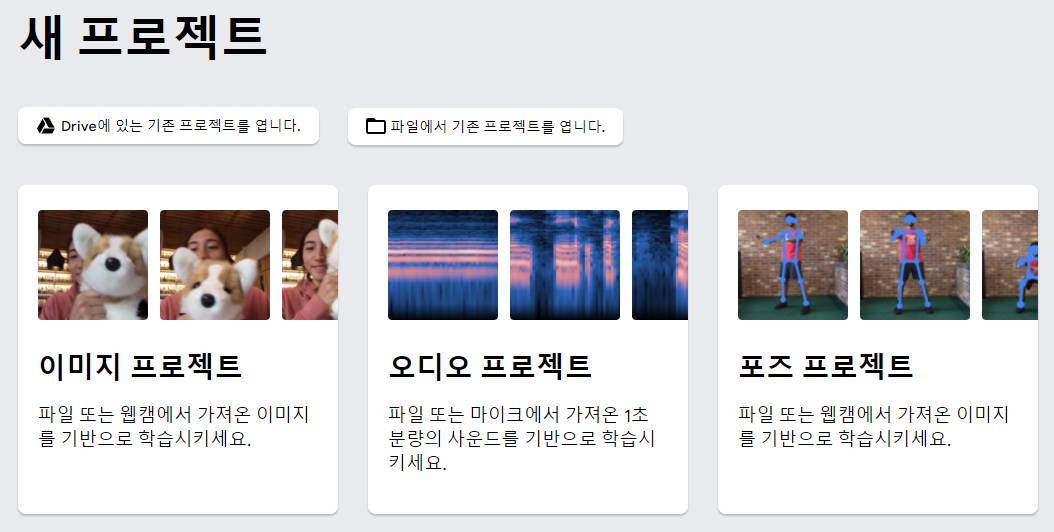
Task: Start a new 오디오 프로젝트
Action: click(x=528, y=350)
